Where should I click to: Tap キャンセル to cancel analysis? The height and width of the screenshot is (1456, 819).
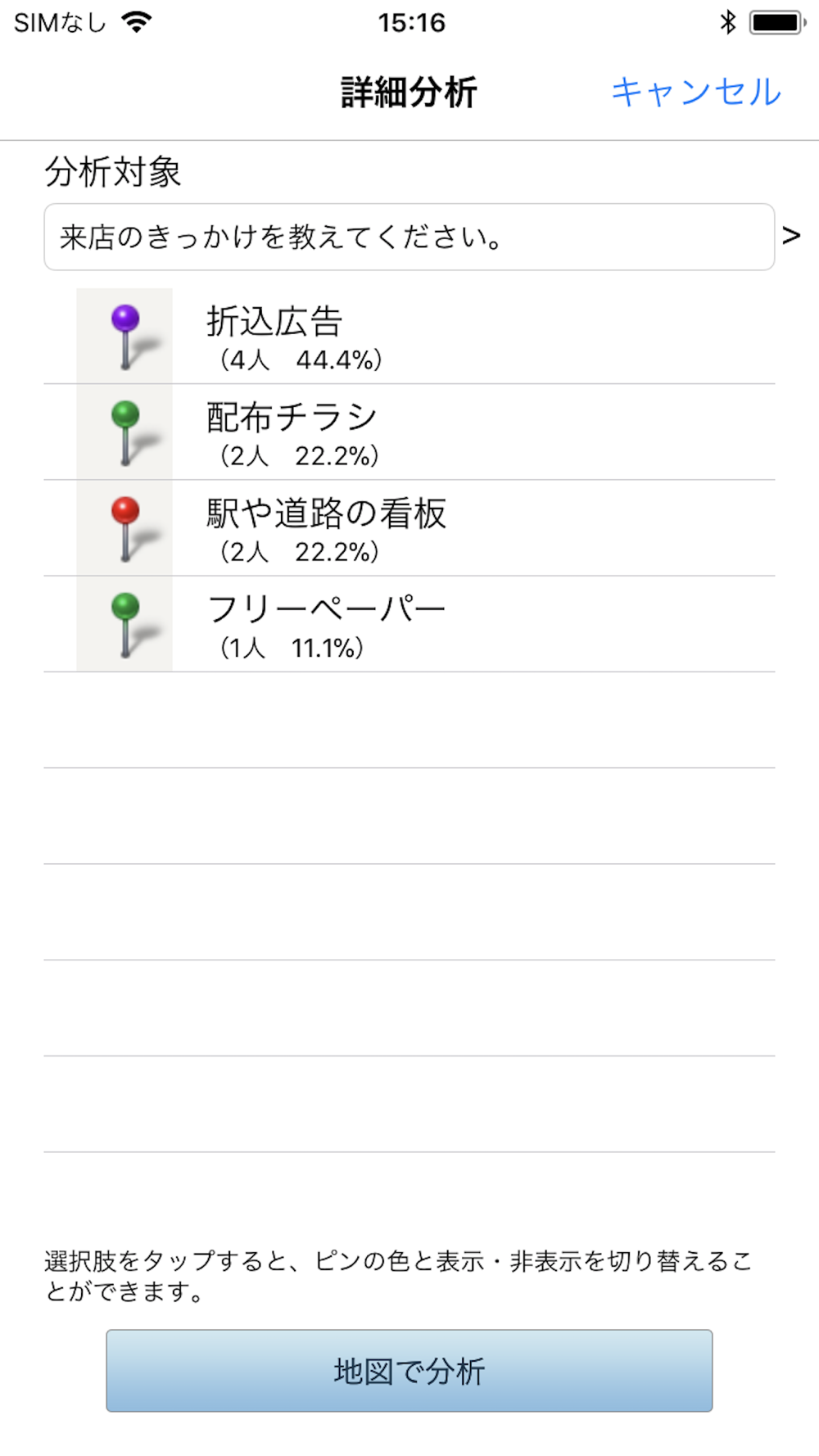[696, 92]
